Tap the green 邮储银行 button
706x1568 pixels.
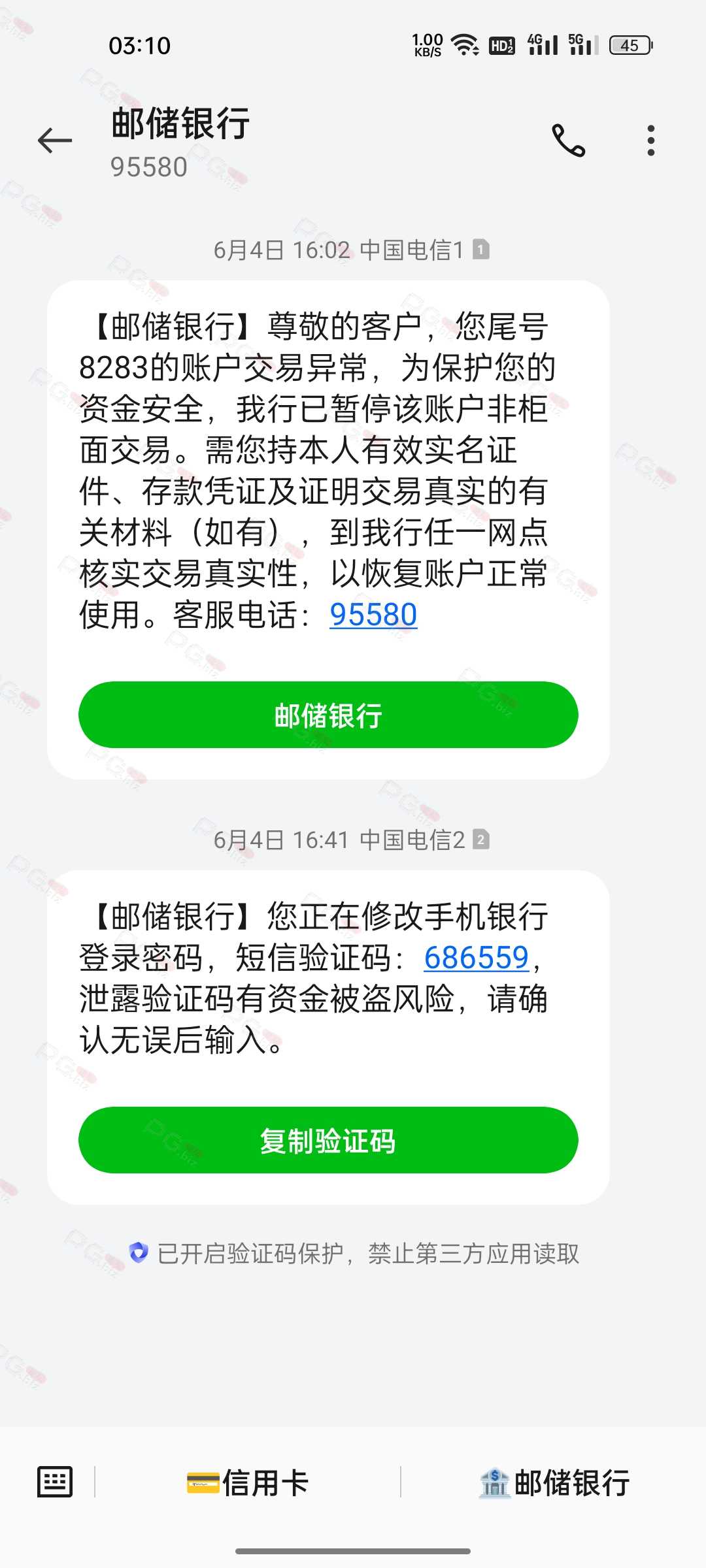coord(328,715)
